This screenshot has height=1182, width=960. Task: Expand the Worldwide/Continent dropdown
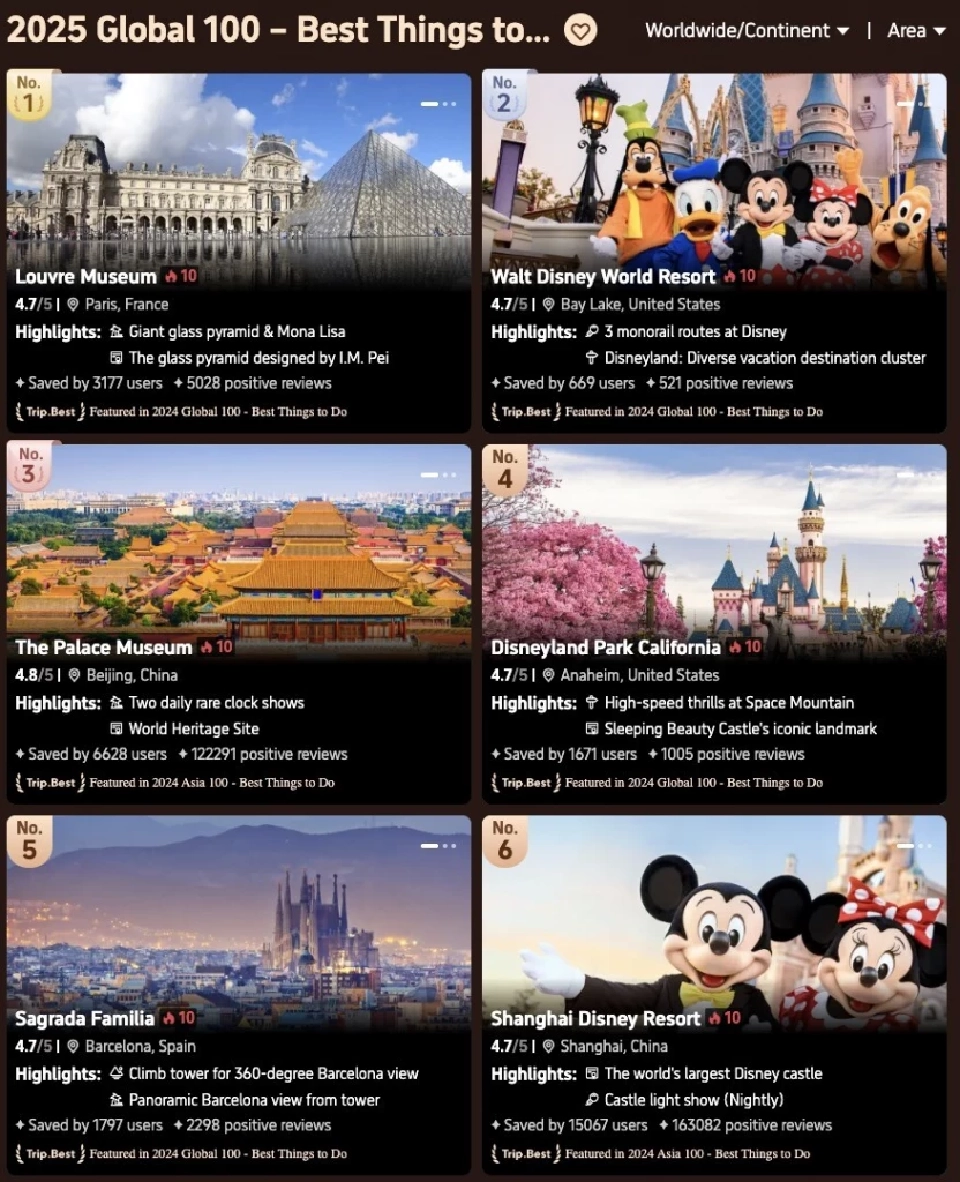[746, 31]
